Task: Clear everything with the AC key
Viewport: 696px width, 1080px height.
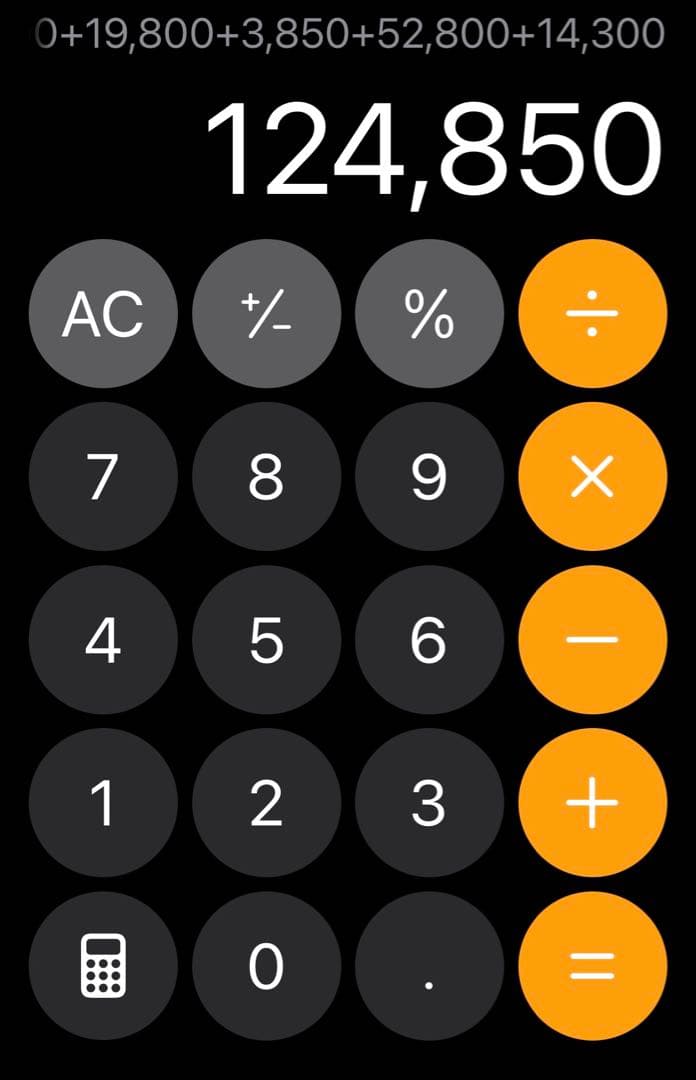Action: tap(103, 314)
